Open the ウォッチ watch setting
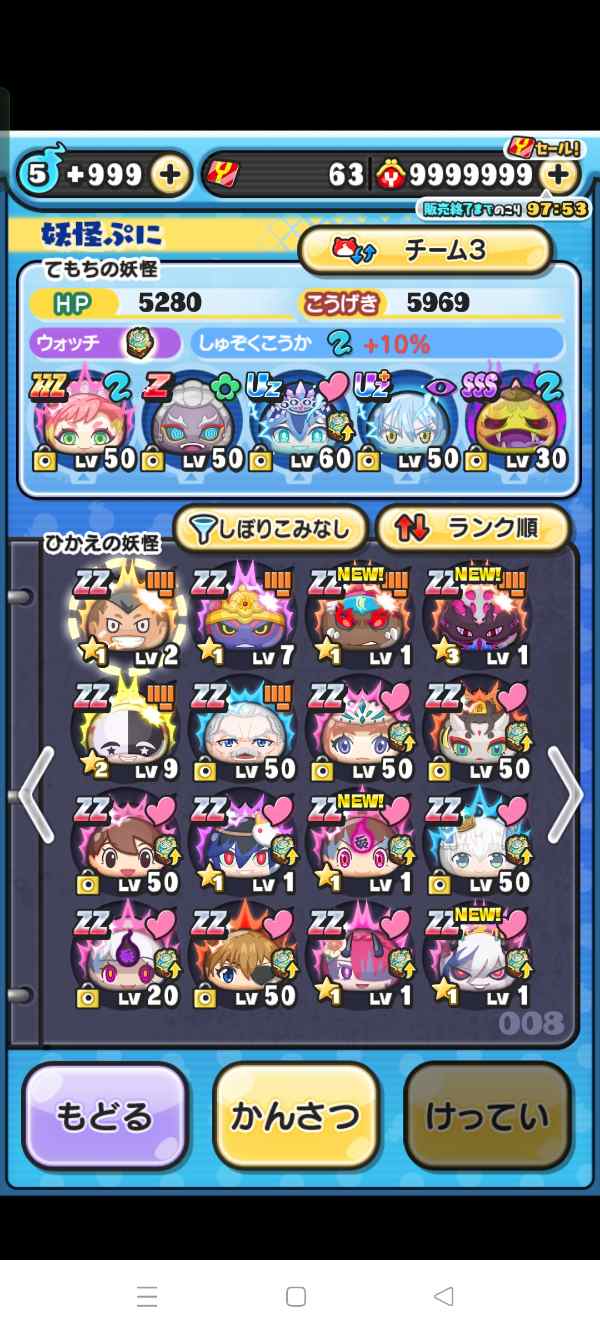Image resolution: width=600 pixels, height=1333 pixels. click(105, 344)
